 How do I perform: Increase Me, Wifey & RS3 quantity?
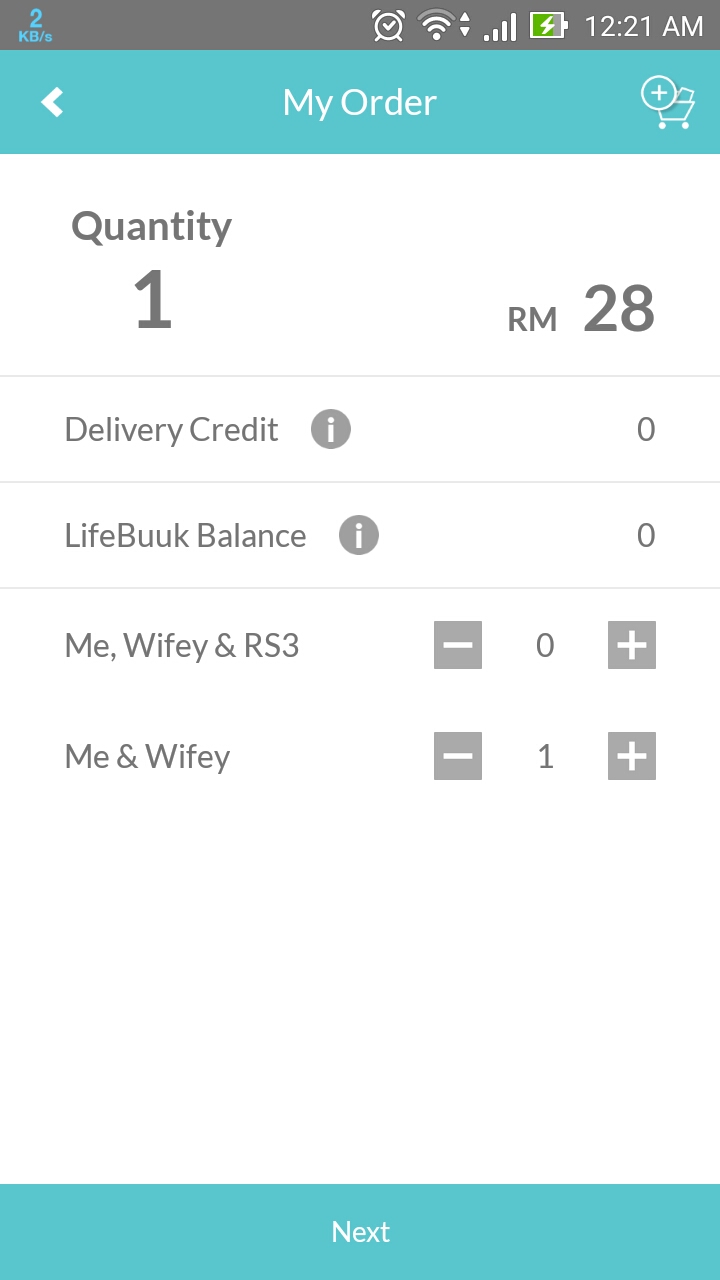point(632,645)
